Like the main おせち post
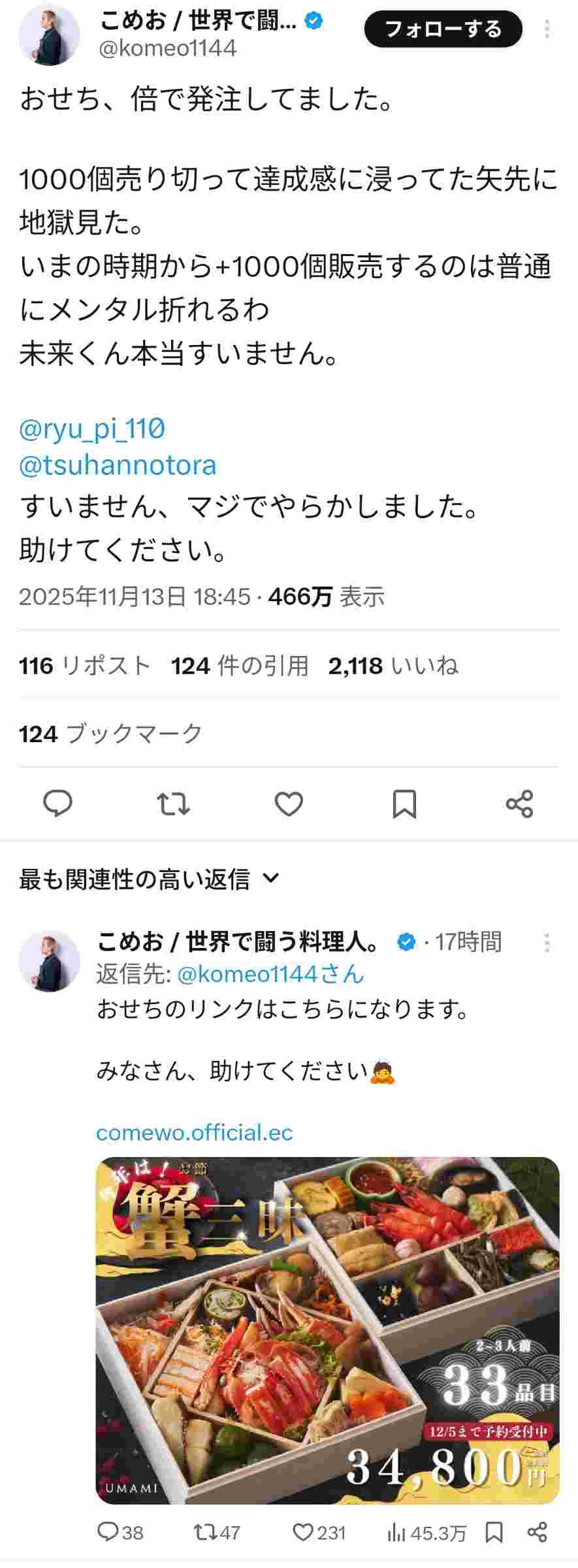The height and width of the screenshot is (1568, 578). point(289,803)
